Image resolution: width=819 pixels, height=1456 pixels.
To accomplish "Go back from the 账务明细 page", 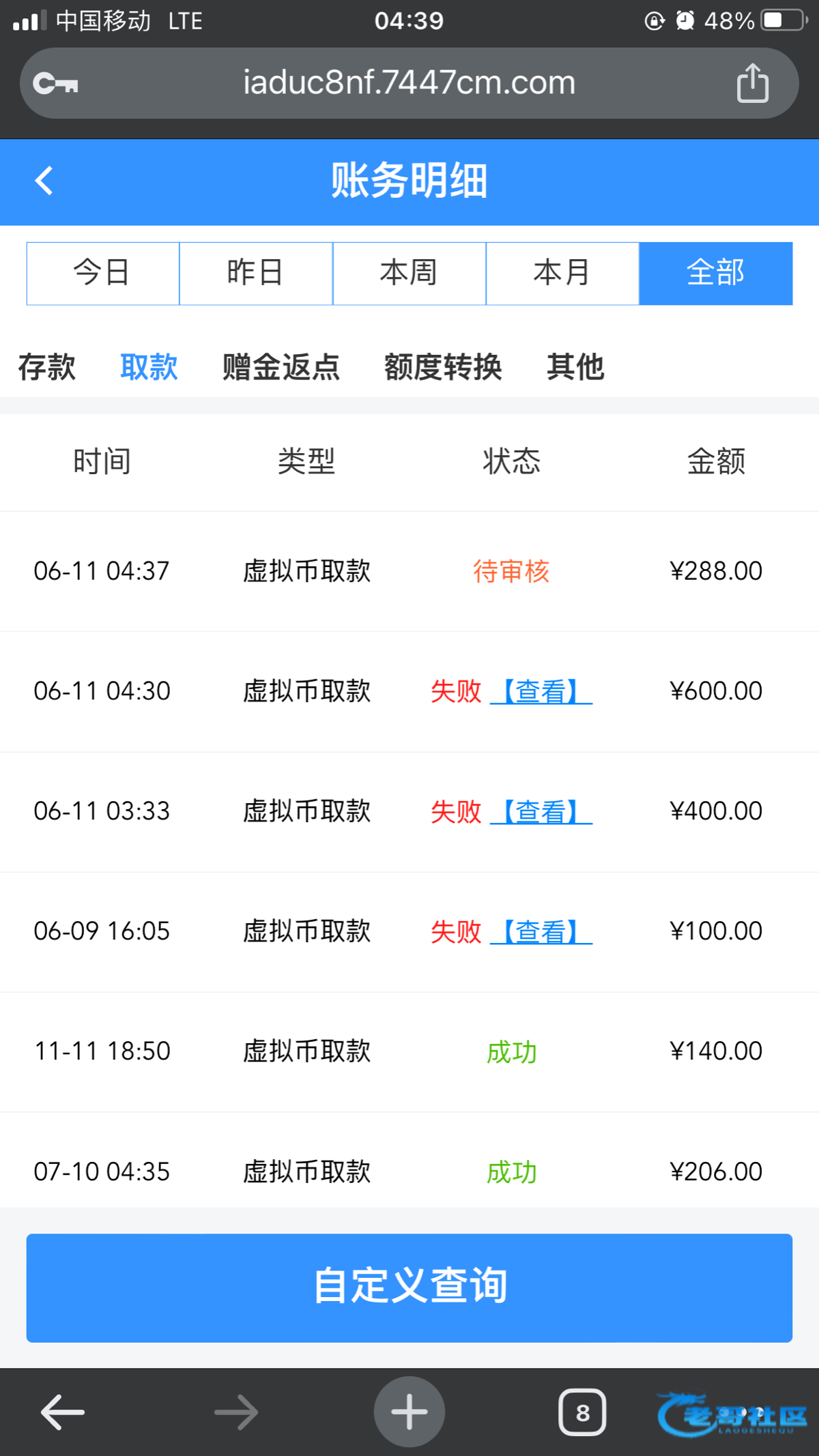I will click(44, 181).
